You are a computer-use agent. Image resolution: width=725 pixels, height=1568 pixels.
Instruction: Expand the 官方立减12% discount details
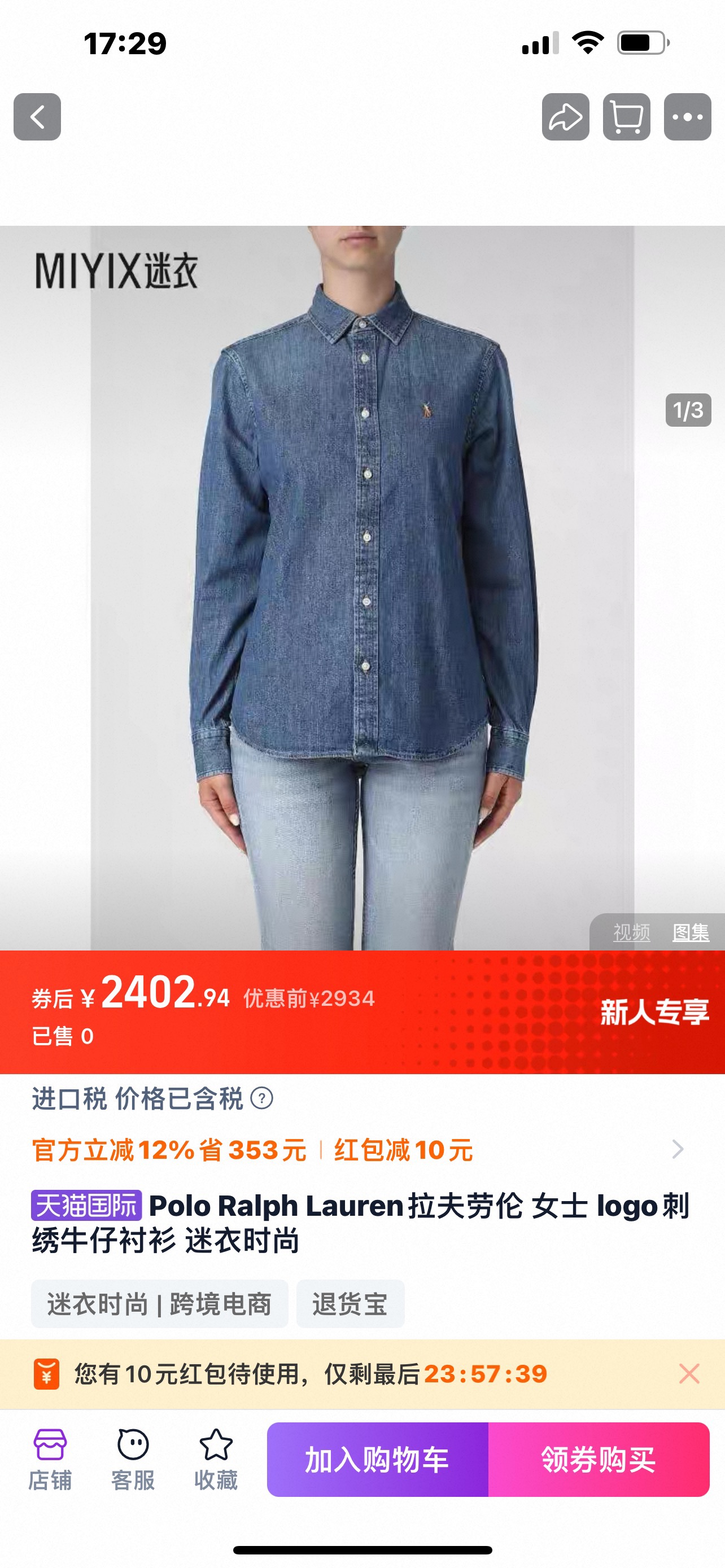pyautogui.click(x=677, y=1149)
